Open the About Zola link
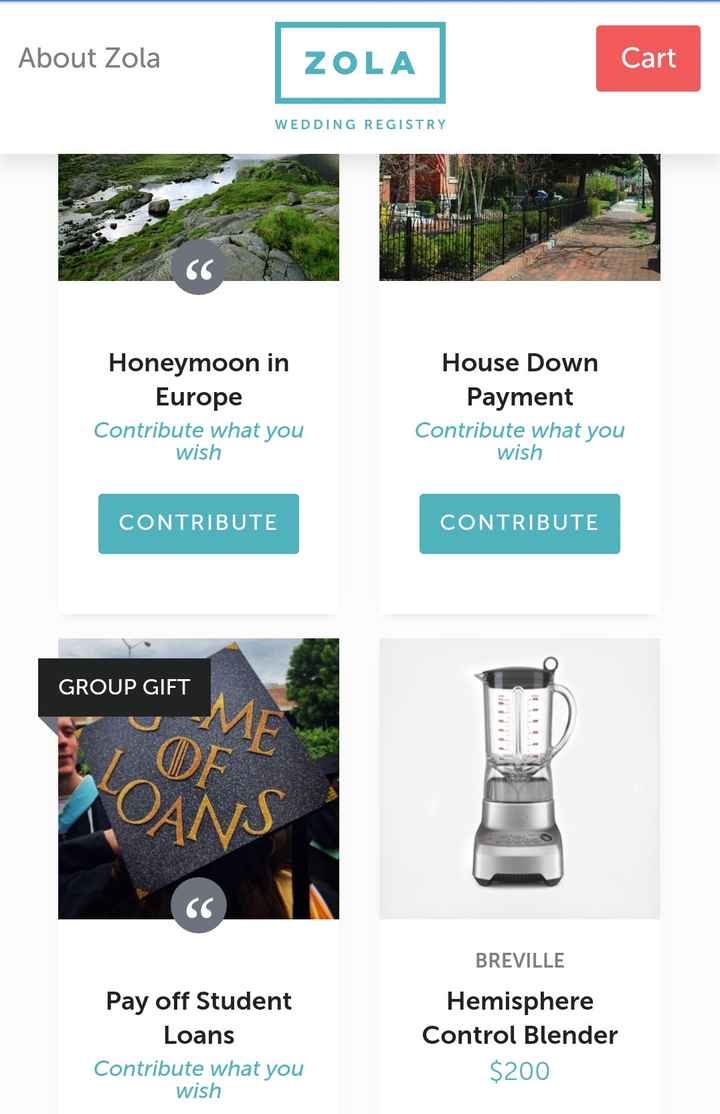Screen dimensions: 720x1114 click(89, 58)
